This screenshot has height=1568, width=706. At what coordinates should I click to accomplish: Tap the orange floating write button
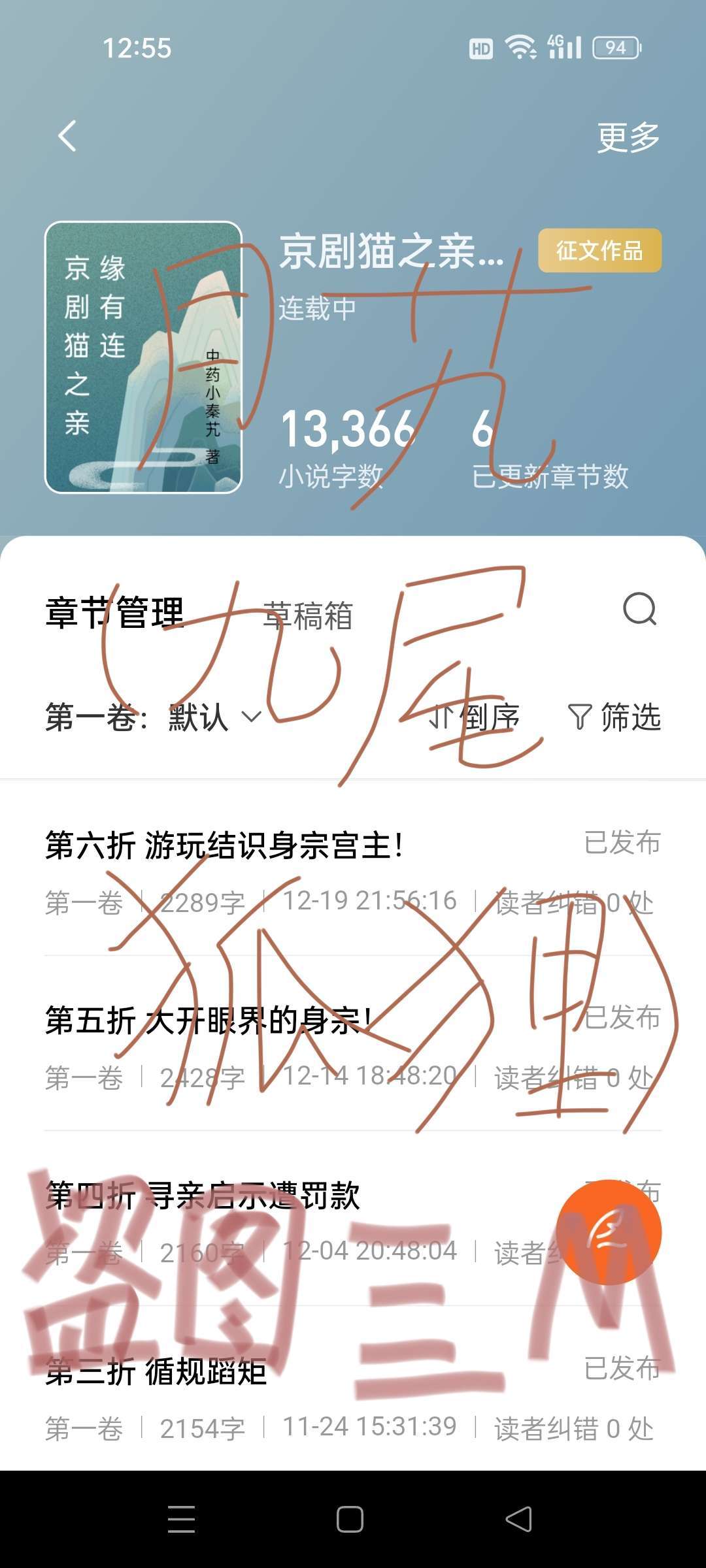[609, 1232]
